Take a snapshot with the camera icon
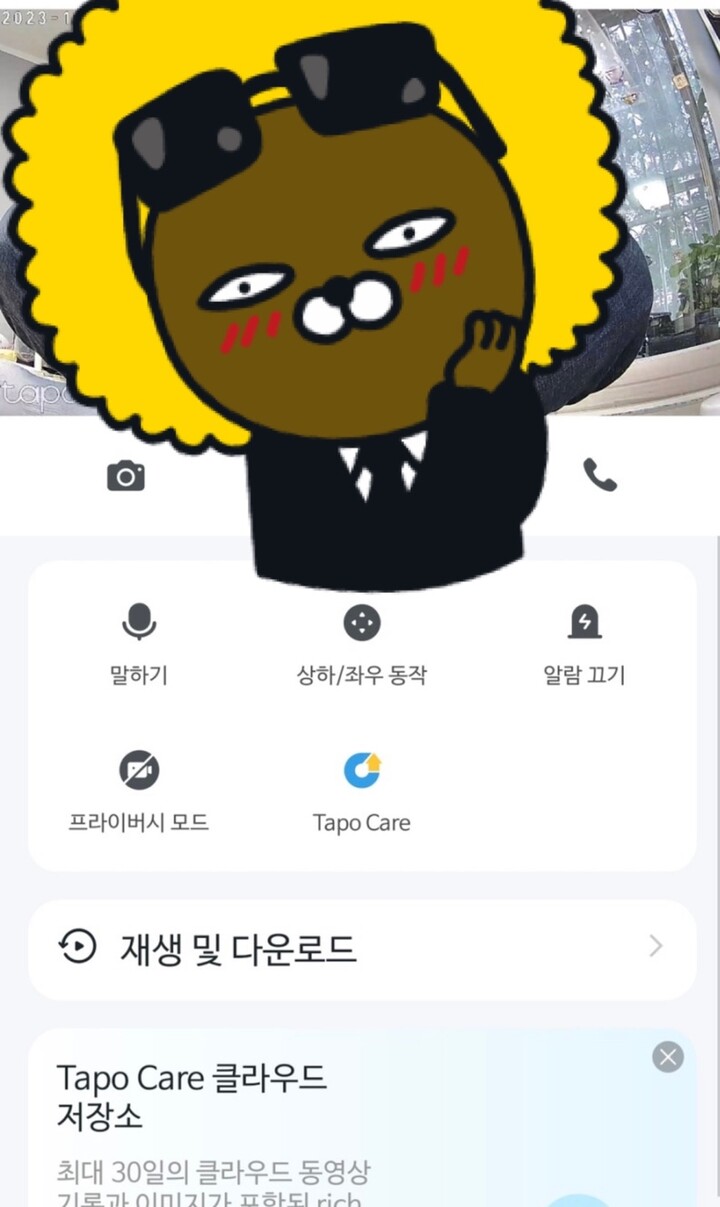720x1207 pixels. tap(126, 477)
